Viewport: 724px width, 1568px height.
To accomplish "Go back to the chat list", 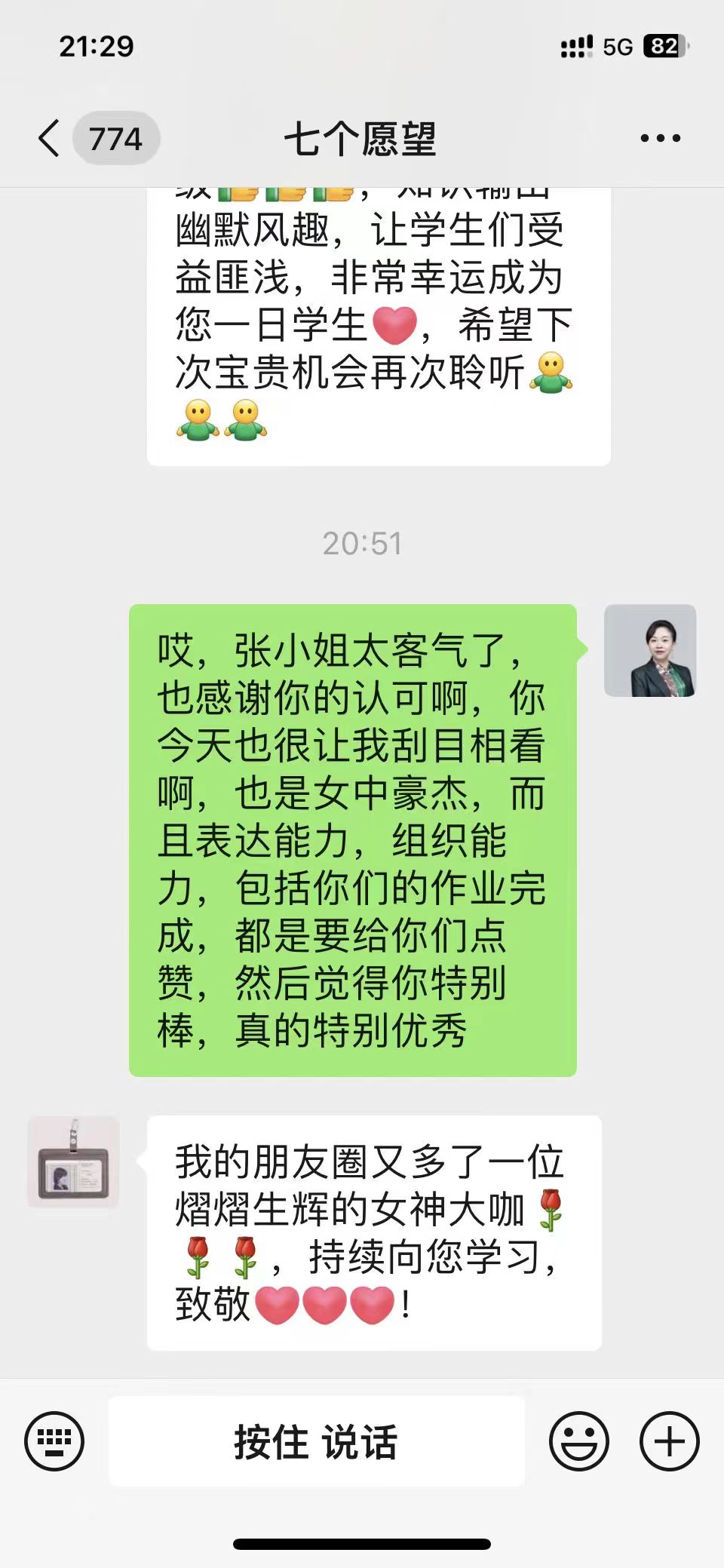I will pyautogui.click(x=50, y=139).
